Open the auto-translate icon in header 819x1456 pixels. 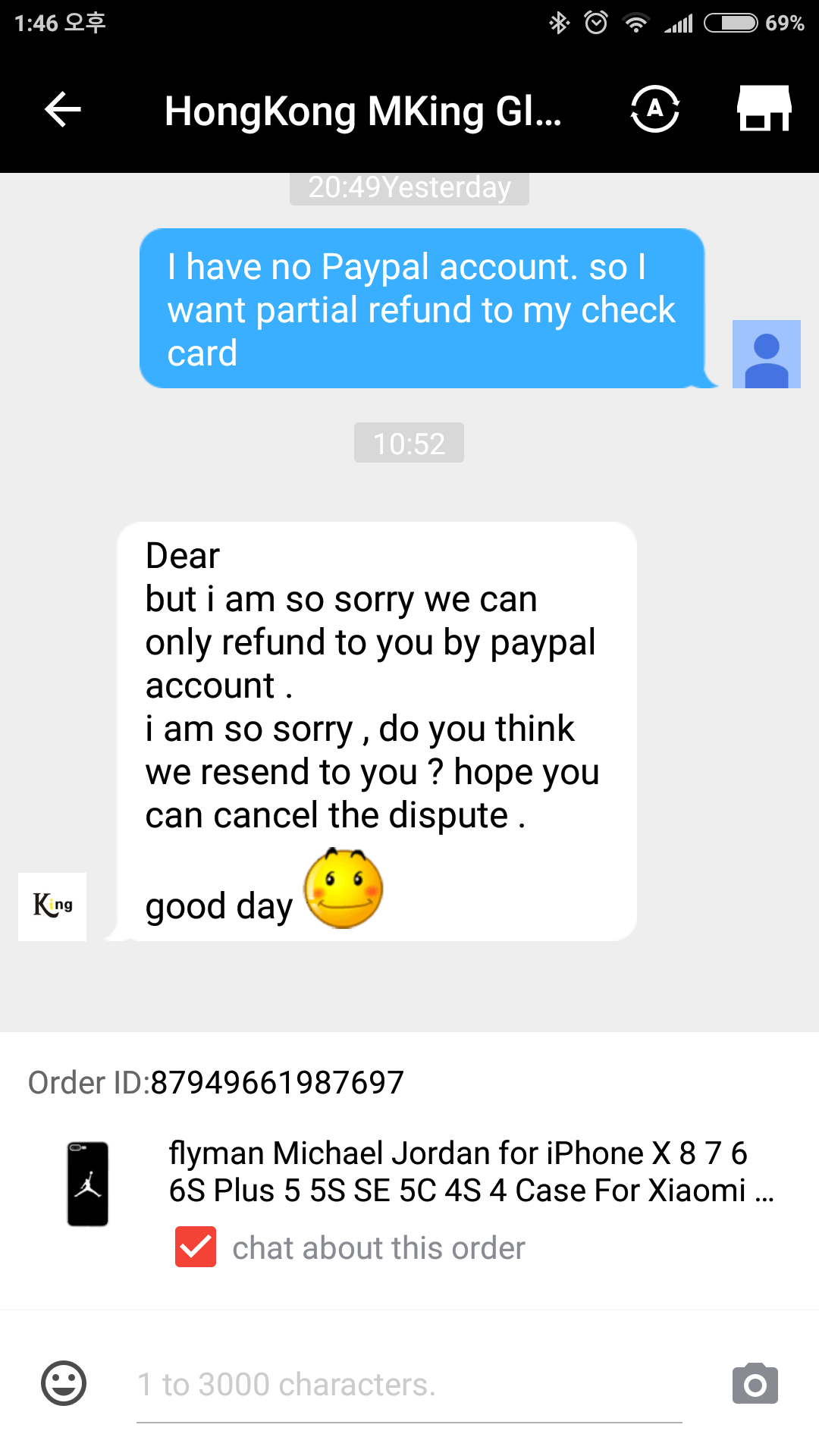click(654, 110)
